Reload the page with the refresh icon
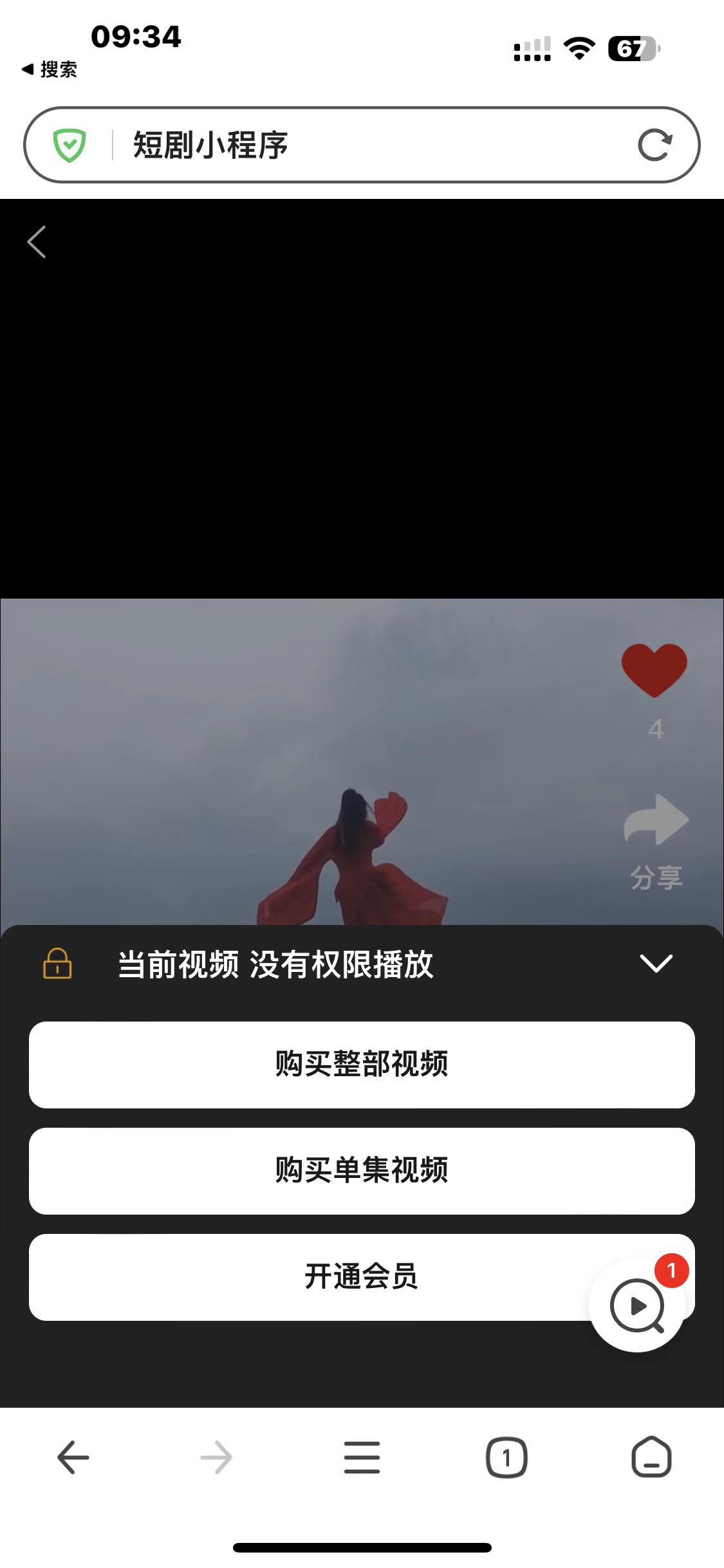This screenshot has width=724, height=1568. tap(654, 145)
